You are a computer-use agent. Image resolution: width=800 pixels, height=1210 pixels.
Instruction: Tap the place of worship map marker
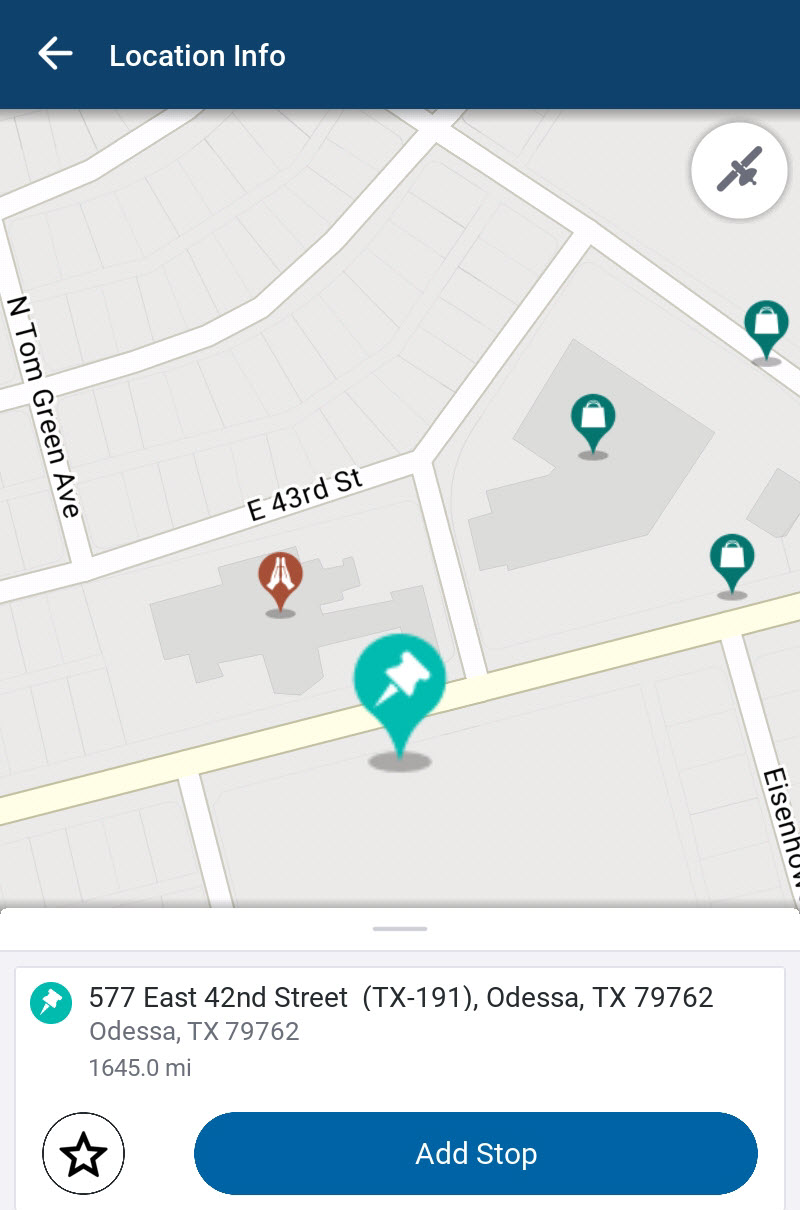point(280,578)
